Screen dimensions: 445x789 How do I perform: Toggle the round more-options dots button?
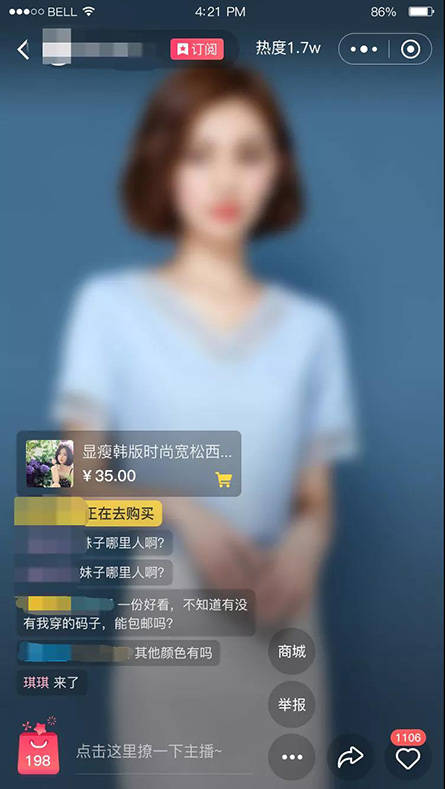[292, 757]
